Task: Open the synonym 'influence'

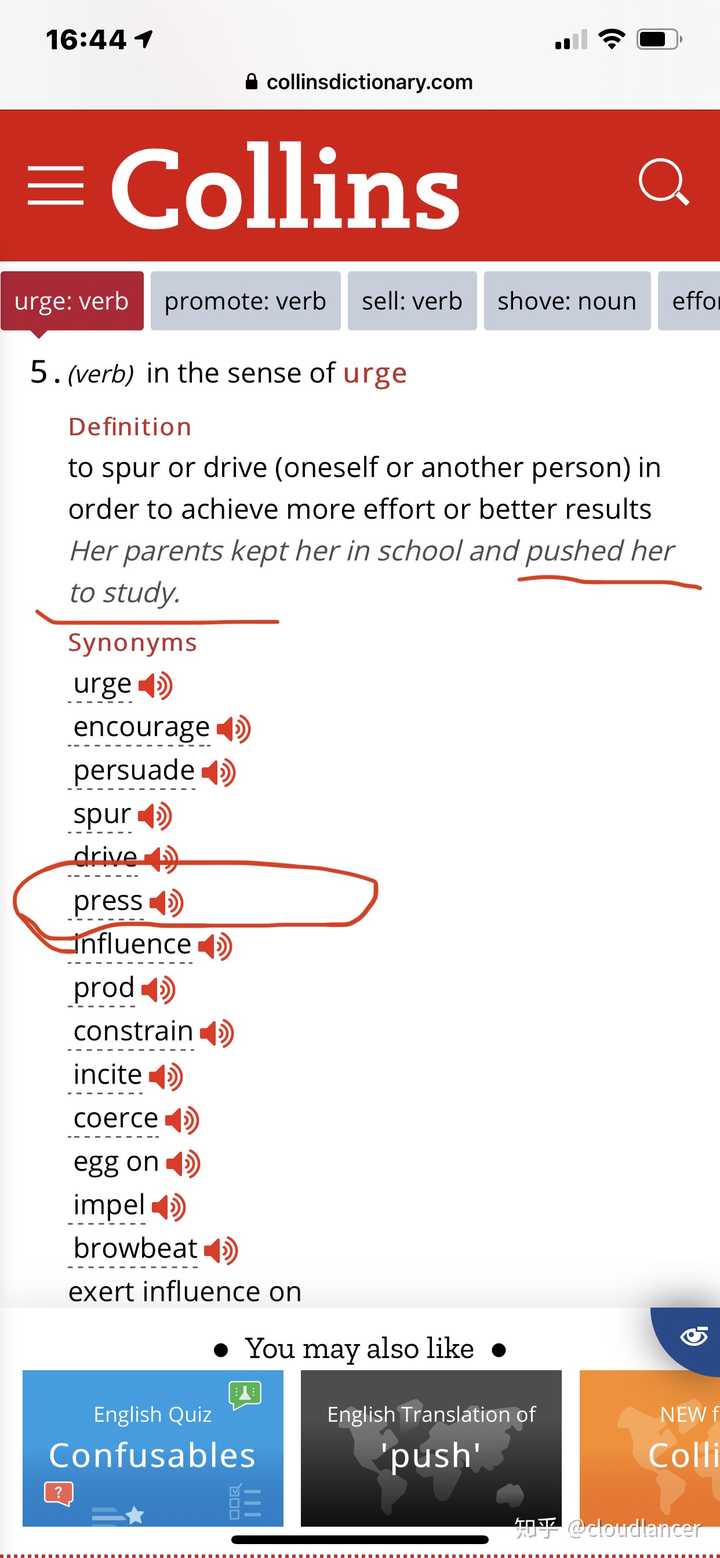Action: [132, 945]
